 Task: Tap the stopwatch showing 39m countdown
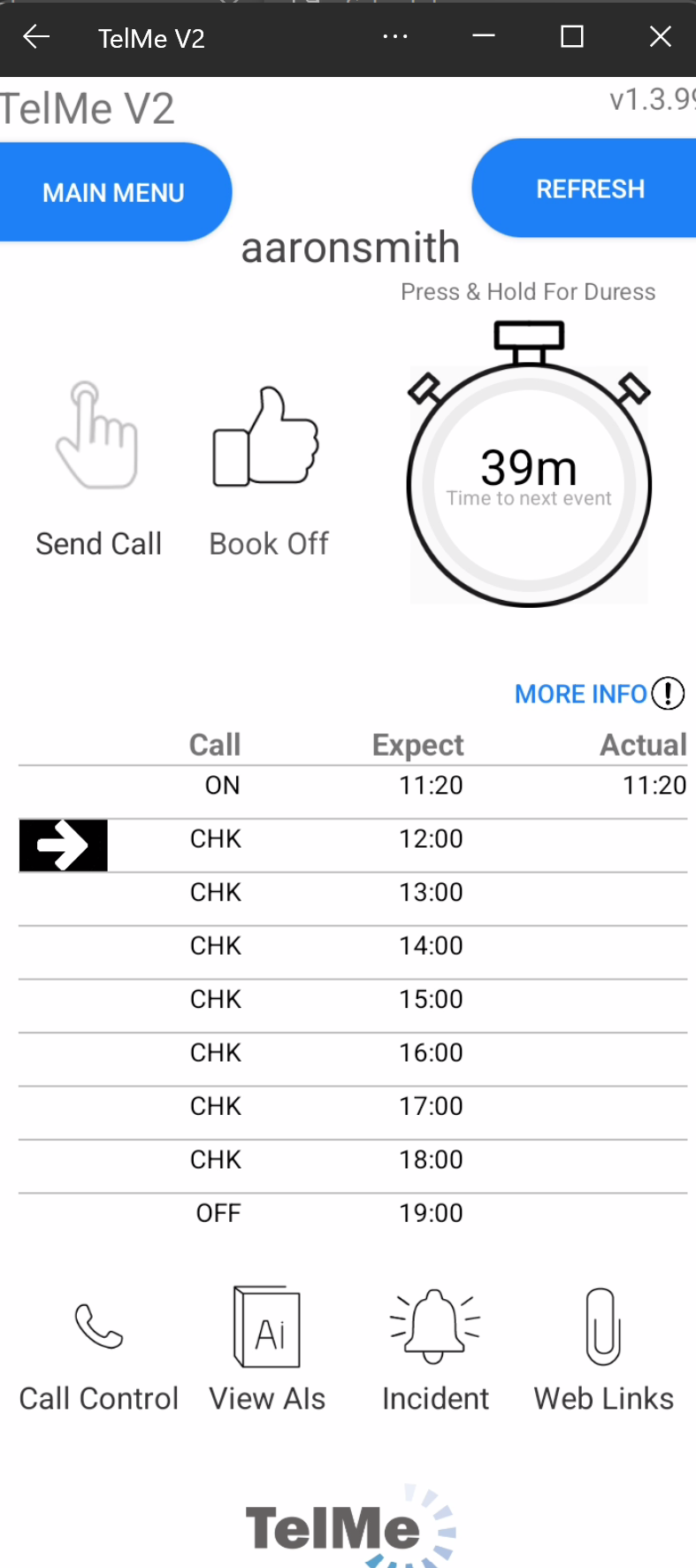click(528, 482)
